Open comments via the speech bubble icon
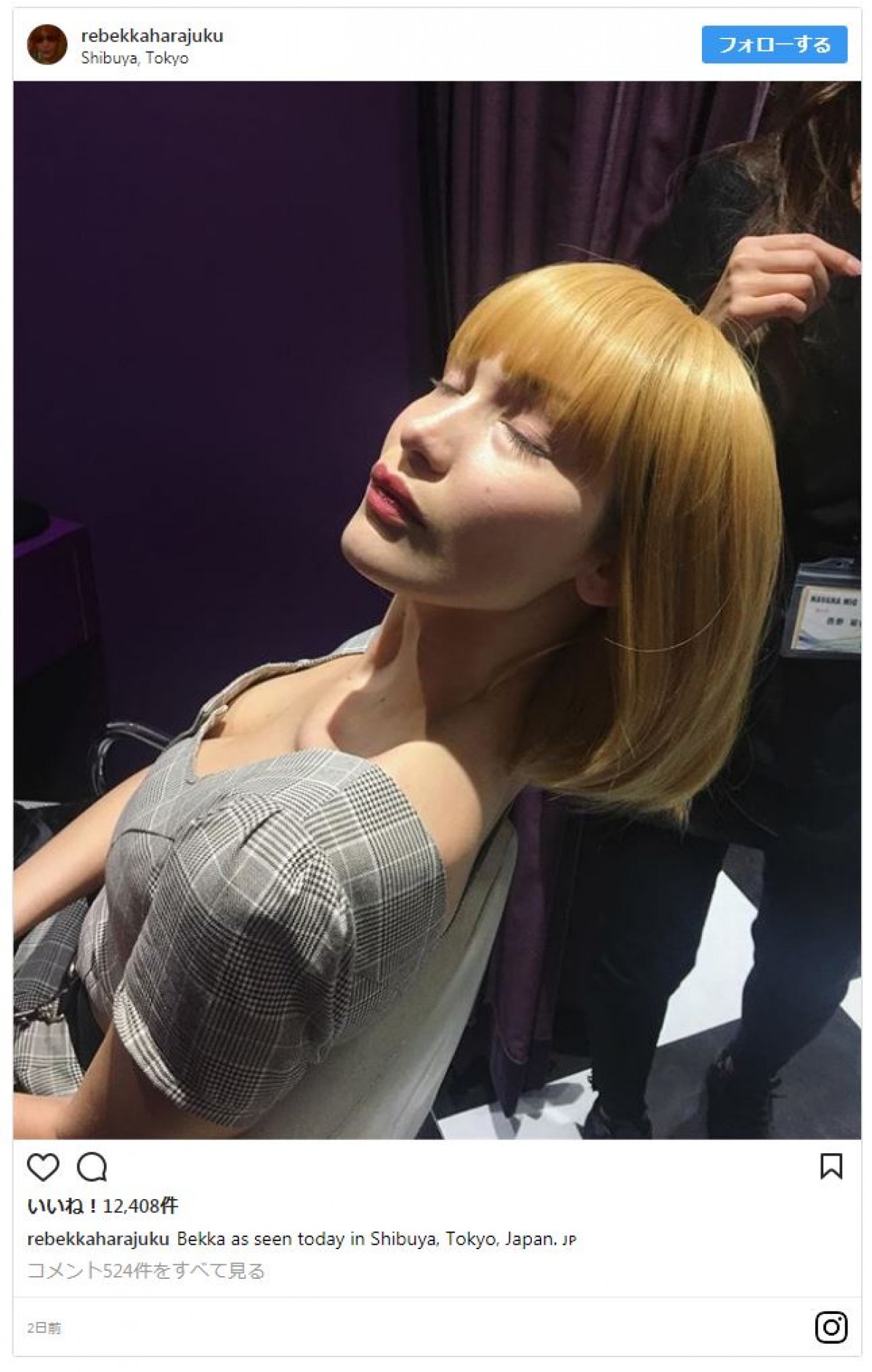Image resolution: width=872 pixels, height=1372 pixels. click(x=92, y=1167)
